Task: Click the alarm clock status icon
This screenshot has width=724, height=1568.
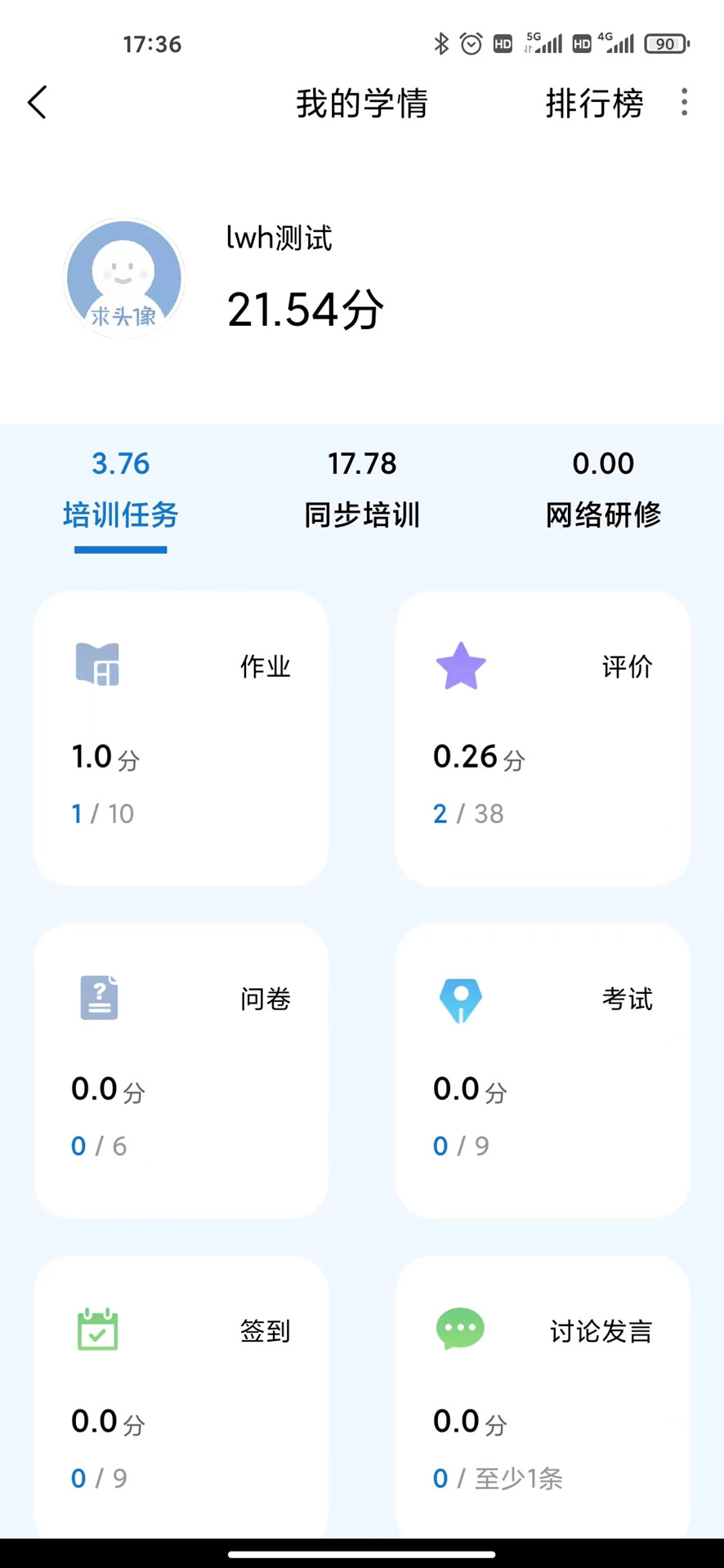Action: tap(471, 44)
